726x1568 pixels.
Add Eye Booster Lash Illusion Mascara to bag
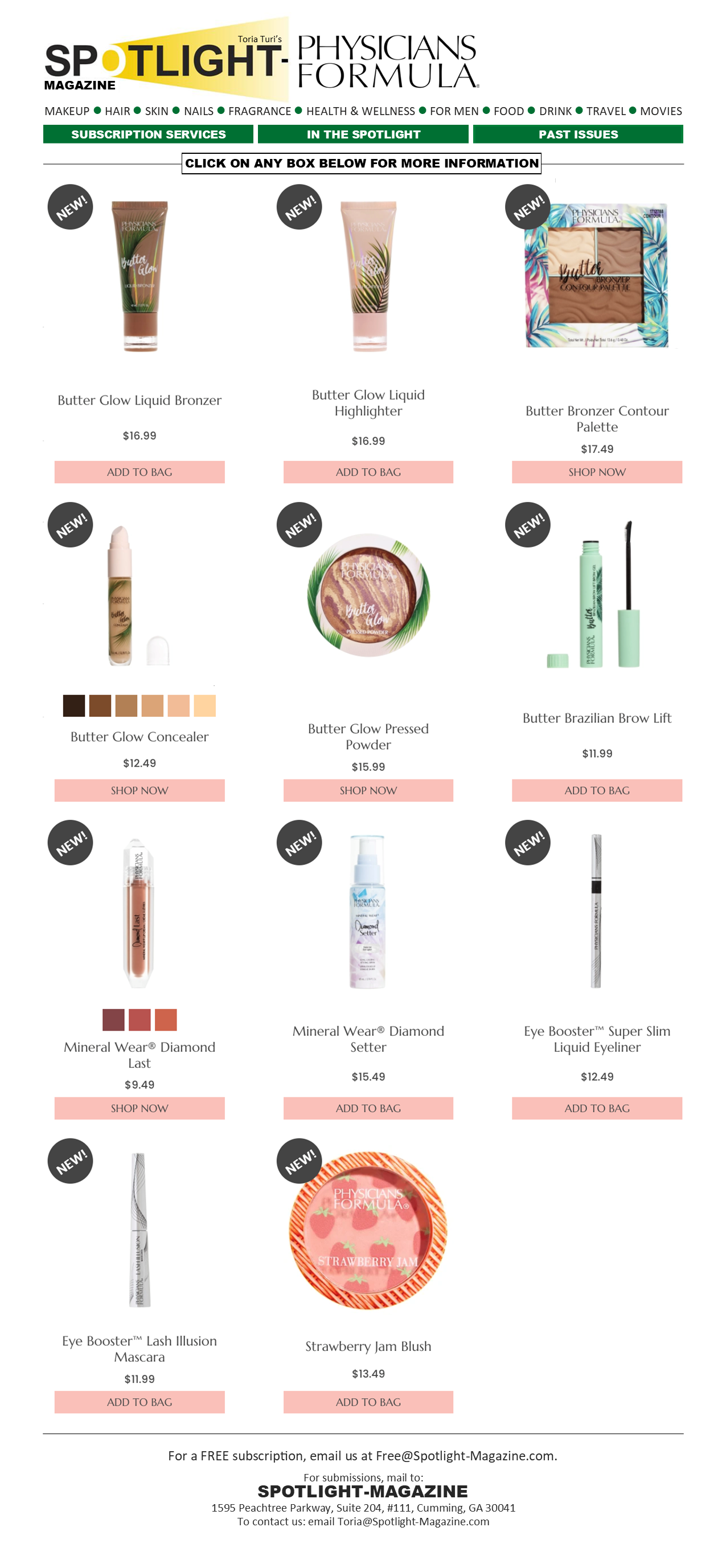(x=140, y=1402)
